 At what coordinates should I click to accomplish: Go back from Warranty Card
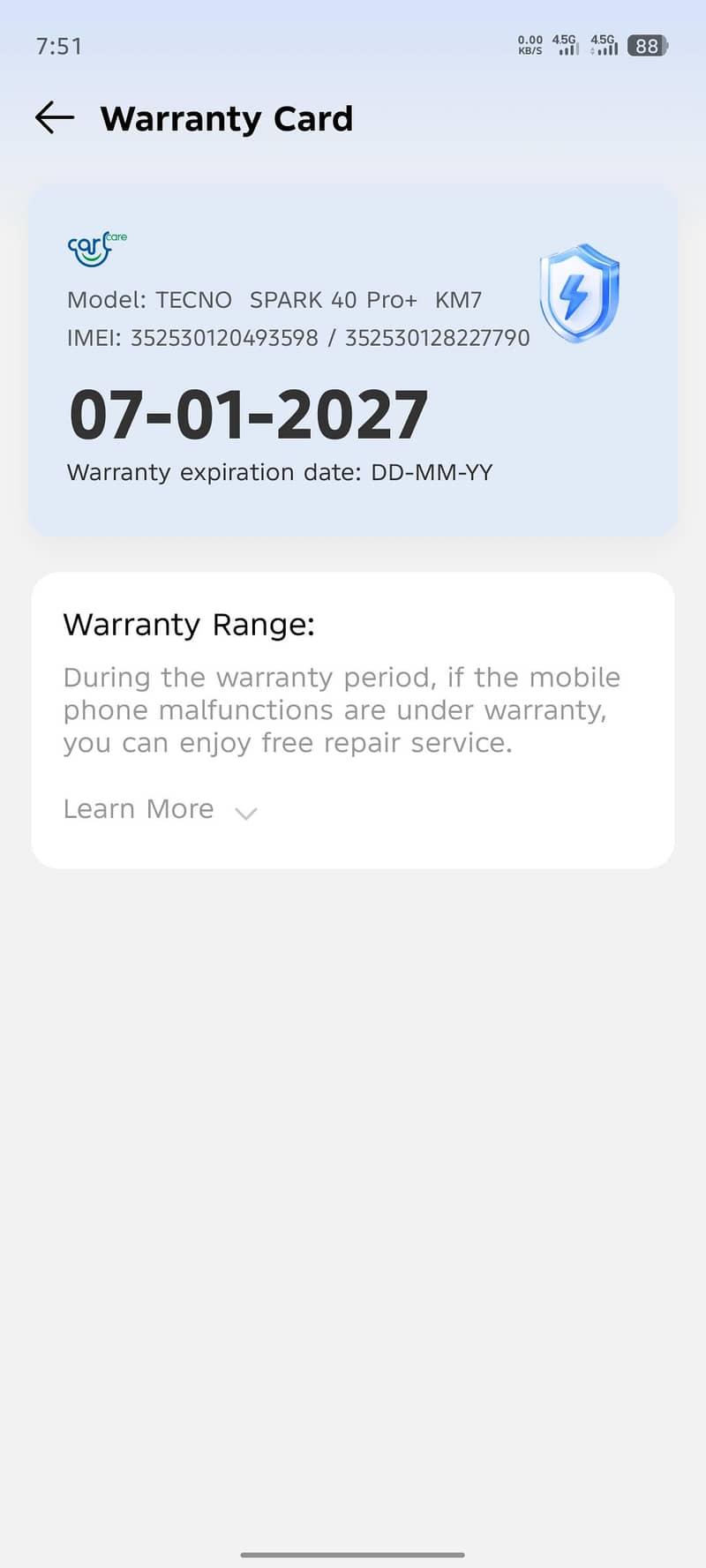coord(55,117)
